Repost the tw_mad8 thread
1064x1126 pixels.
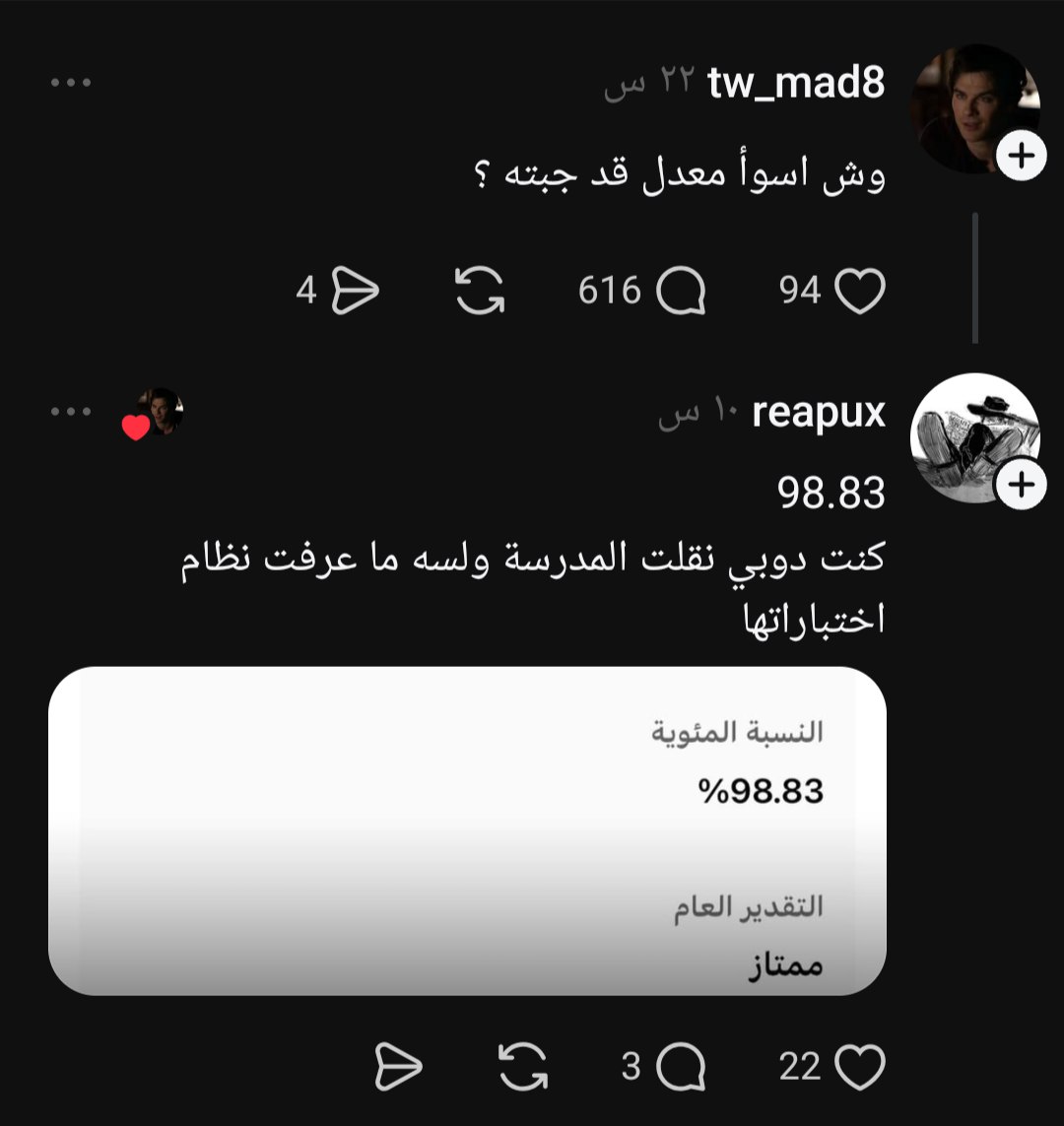(480, 291)
